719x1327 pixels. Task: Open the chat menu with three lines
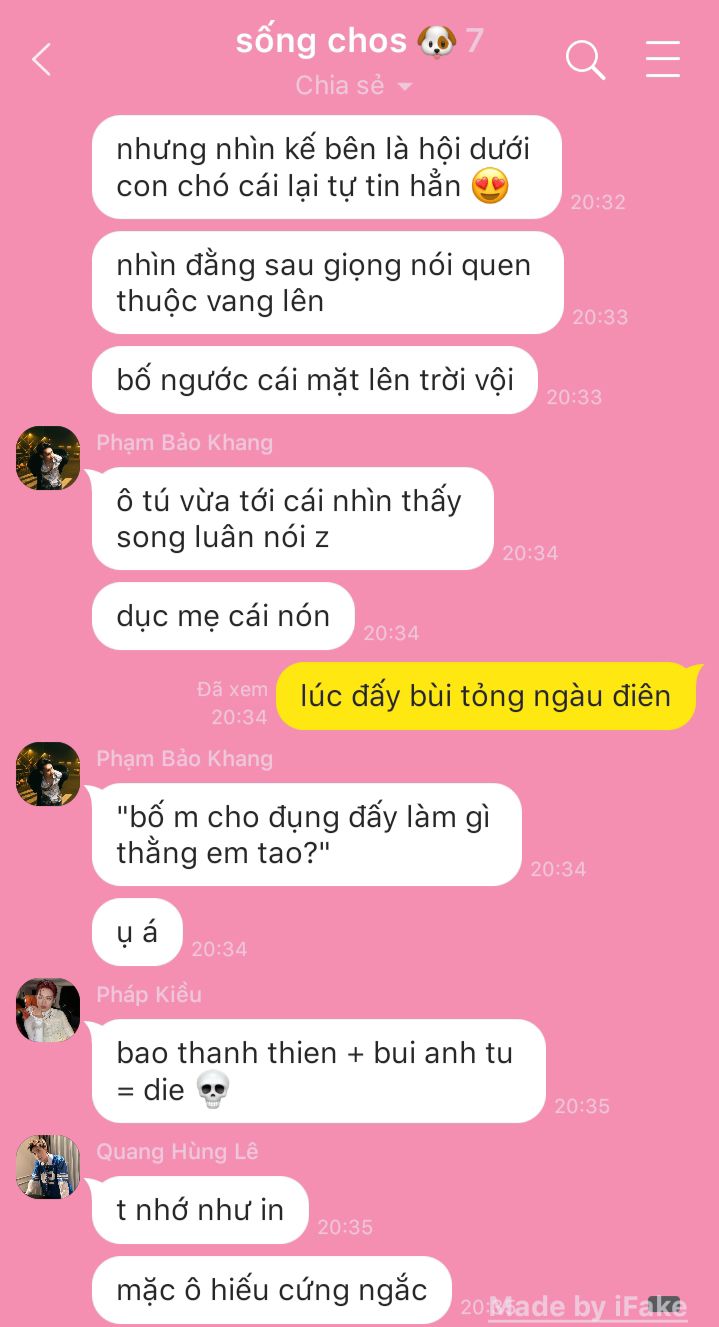pyautogui.click(x=662, y=60)
